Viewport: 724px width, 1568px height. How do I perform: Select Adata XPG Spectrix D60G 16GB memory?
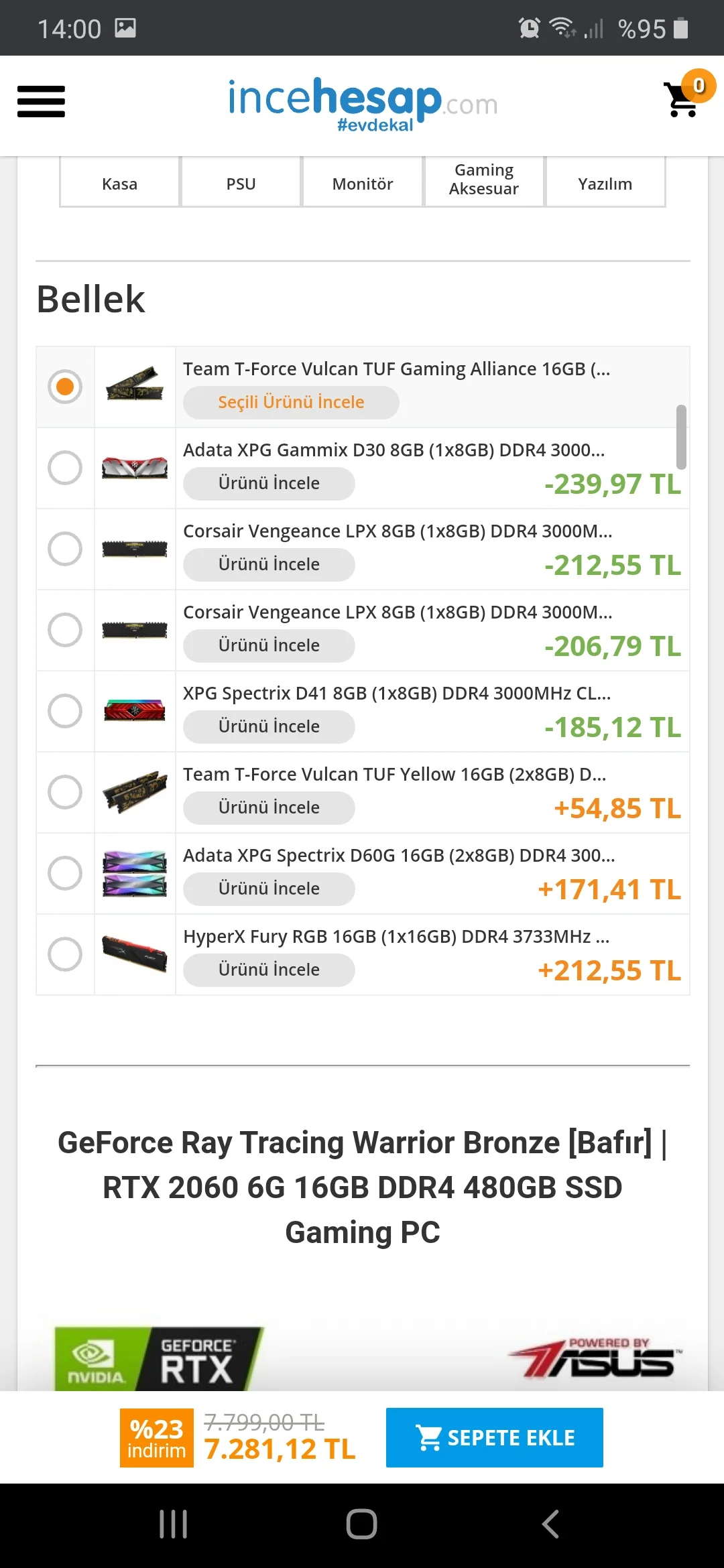(x=65, y=873)
